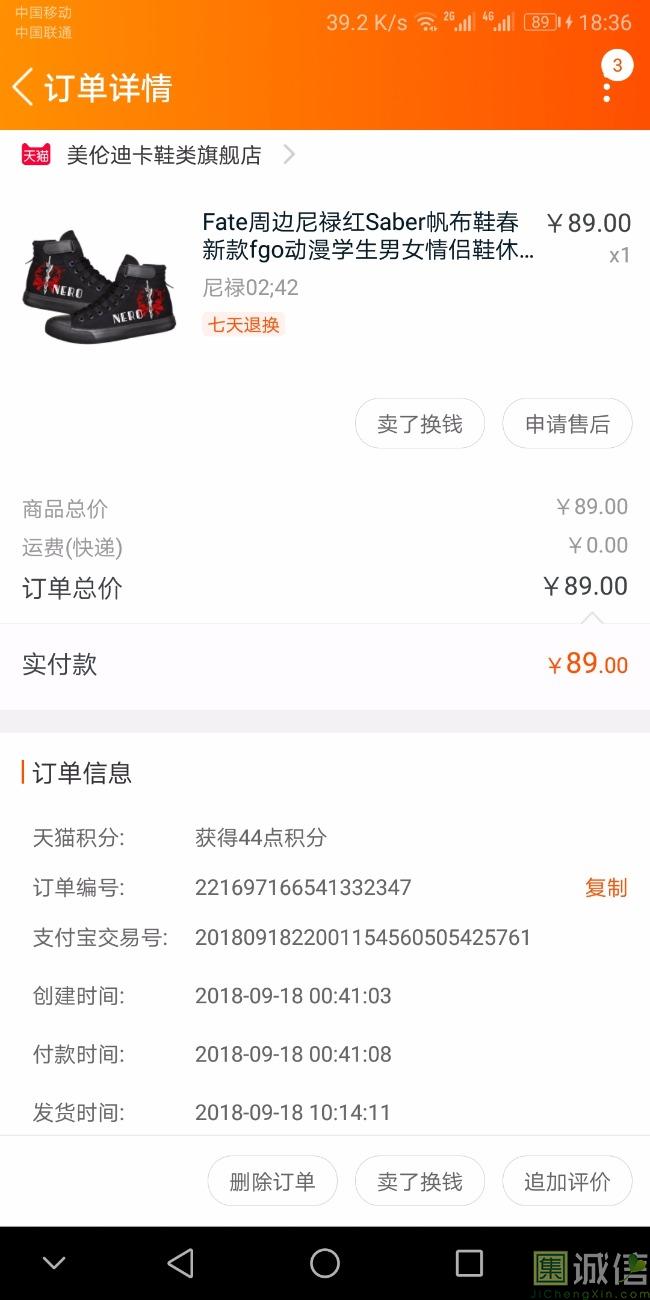
Task: Go back from the 订单详情 page
Action: point(23,87)
